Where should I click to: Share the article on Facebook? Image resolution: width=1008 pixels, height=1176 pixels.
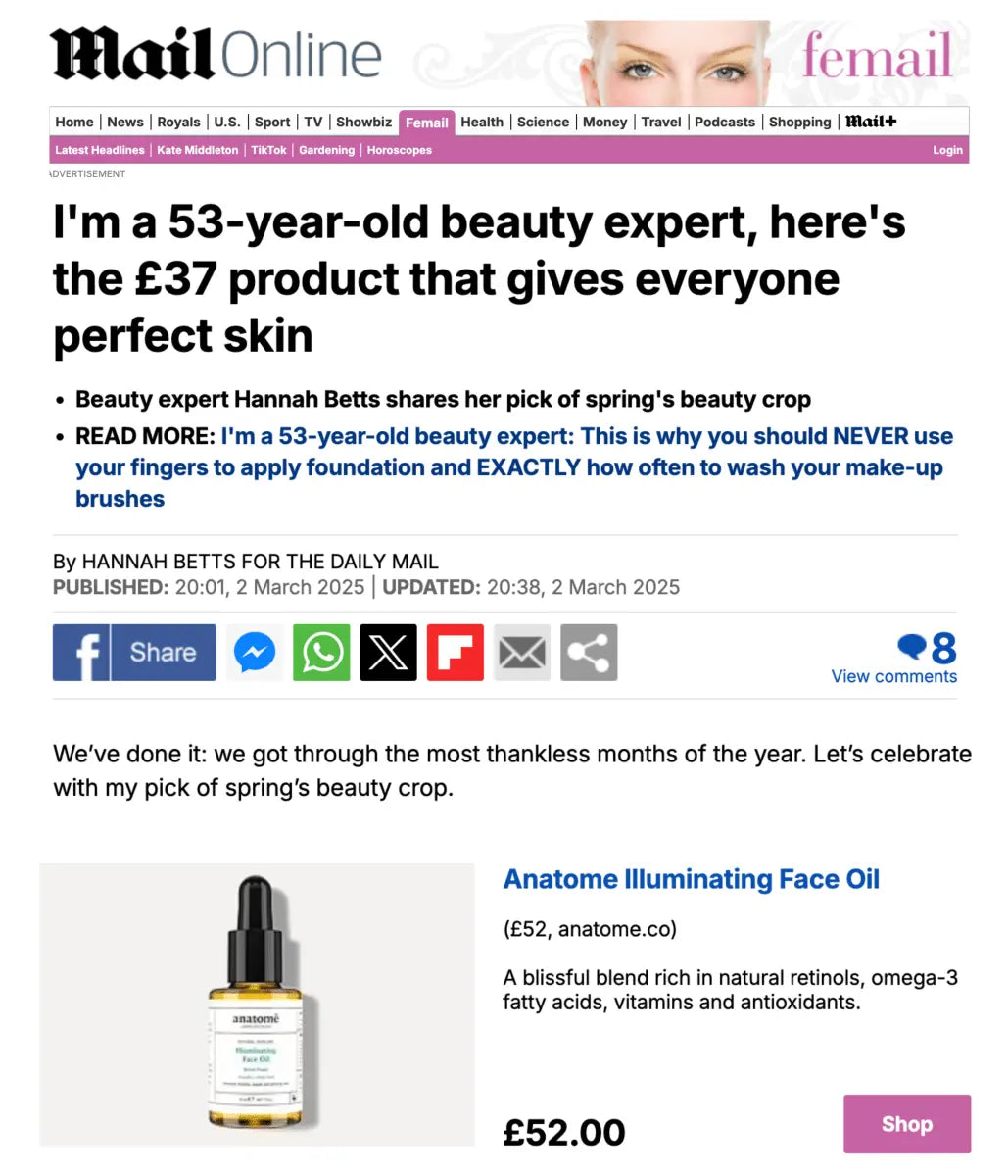click(134, 653)
